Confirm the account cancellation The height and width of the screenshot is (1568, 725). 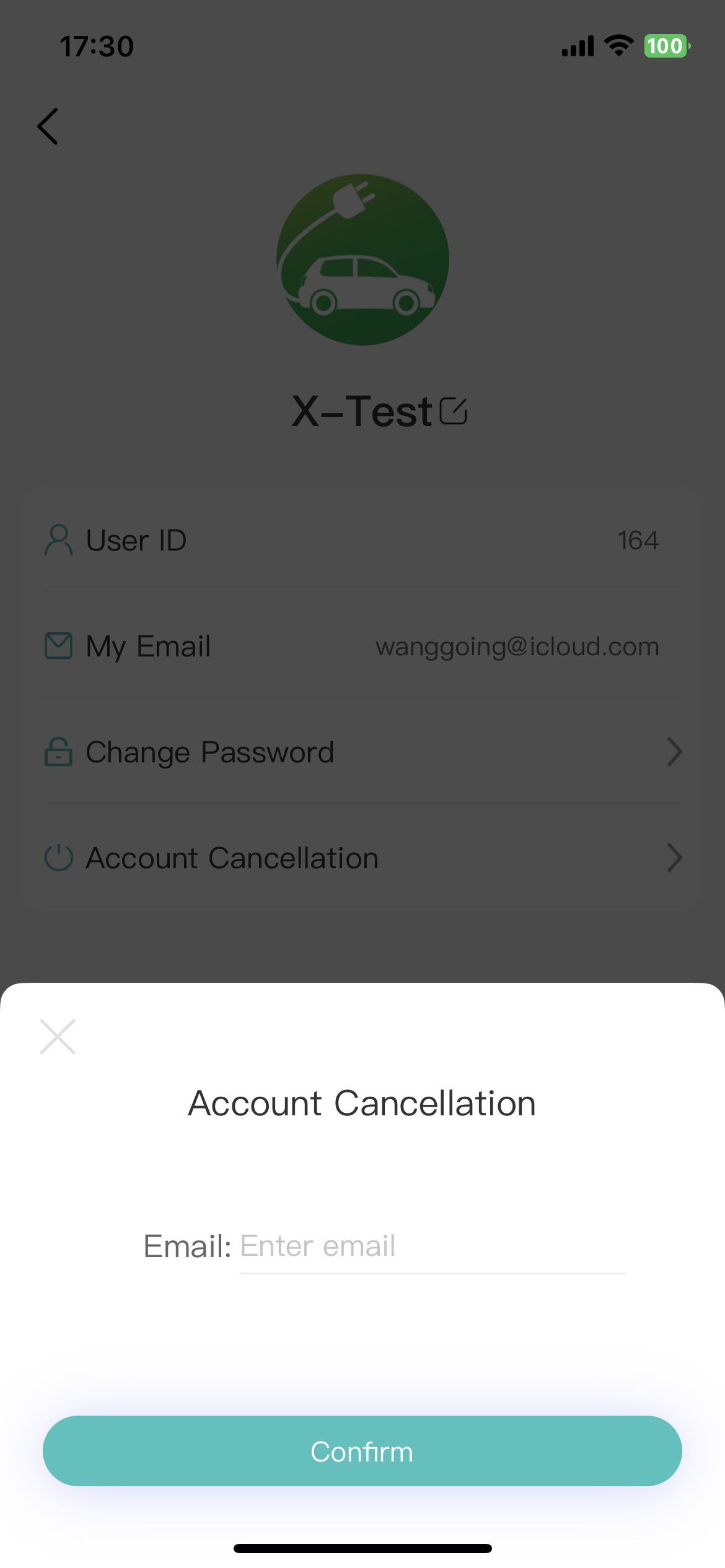362,1451
